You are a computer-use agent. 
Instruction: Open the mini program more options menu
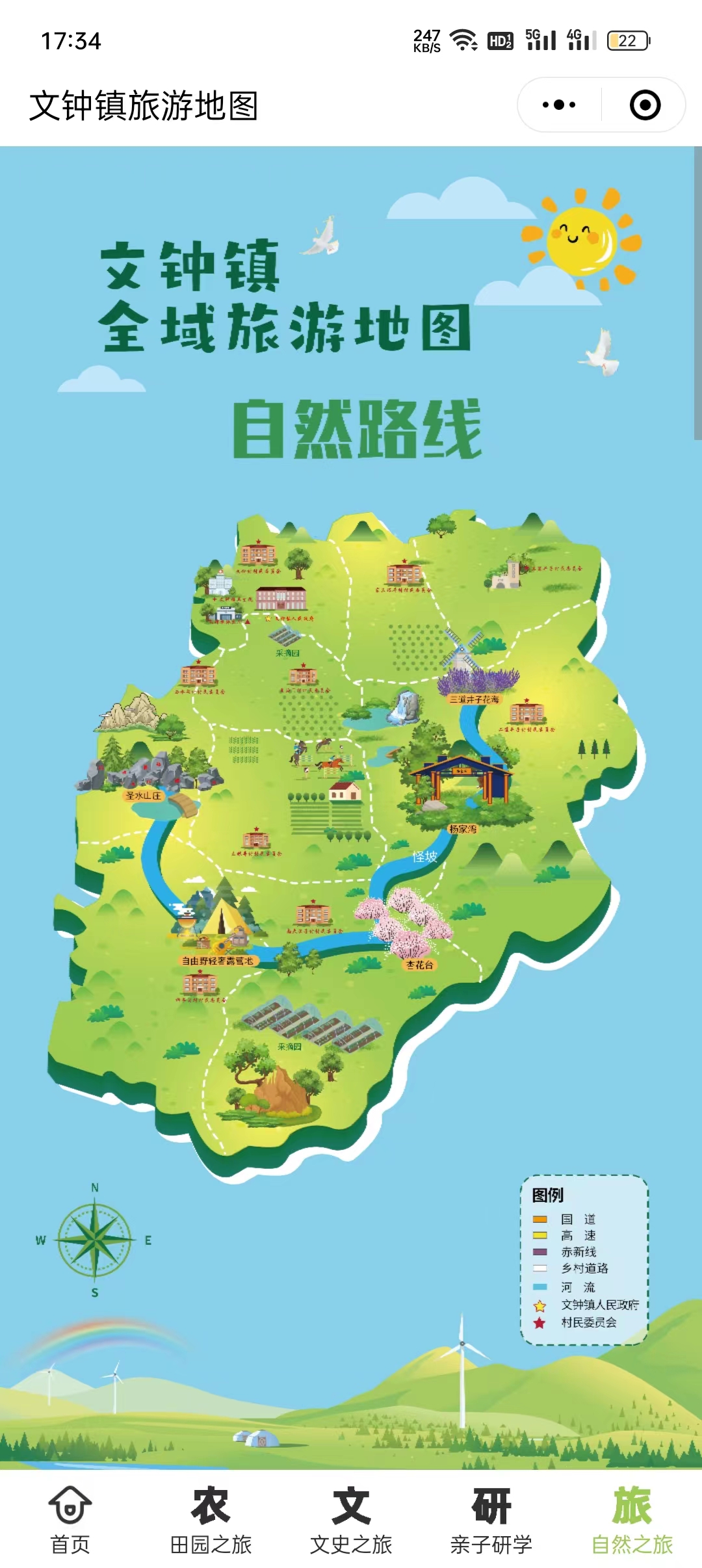559,105
